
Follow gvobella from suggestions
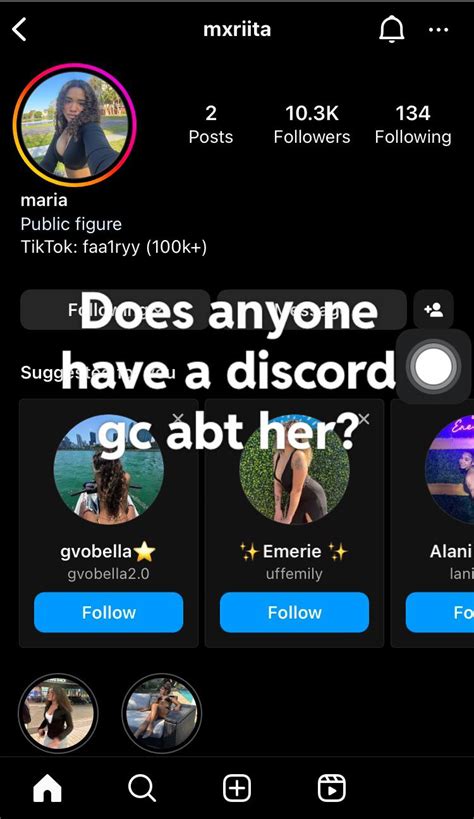tap(109, 612)
